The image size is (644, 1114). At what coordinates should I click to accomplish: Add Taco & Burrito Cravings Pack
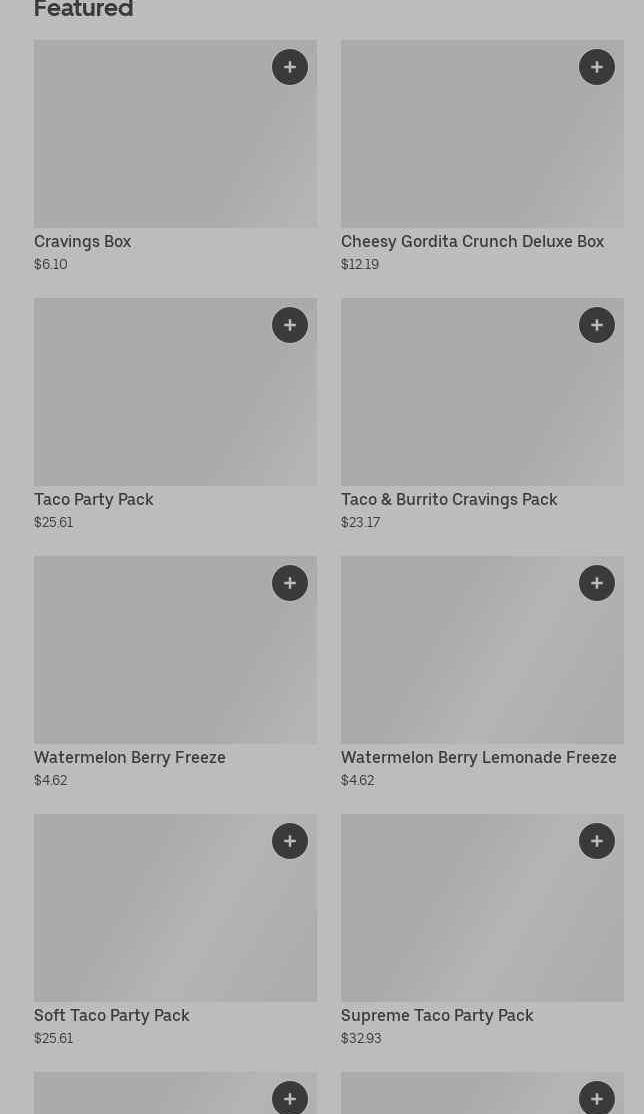(x=597, y=325)
